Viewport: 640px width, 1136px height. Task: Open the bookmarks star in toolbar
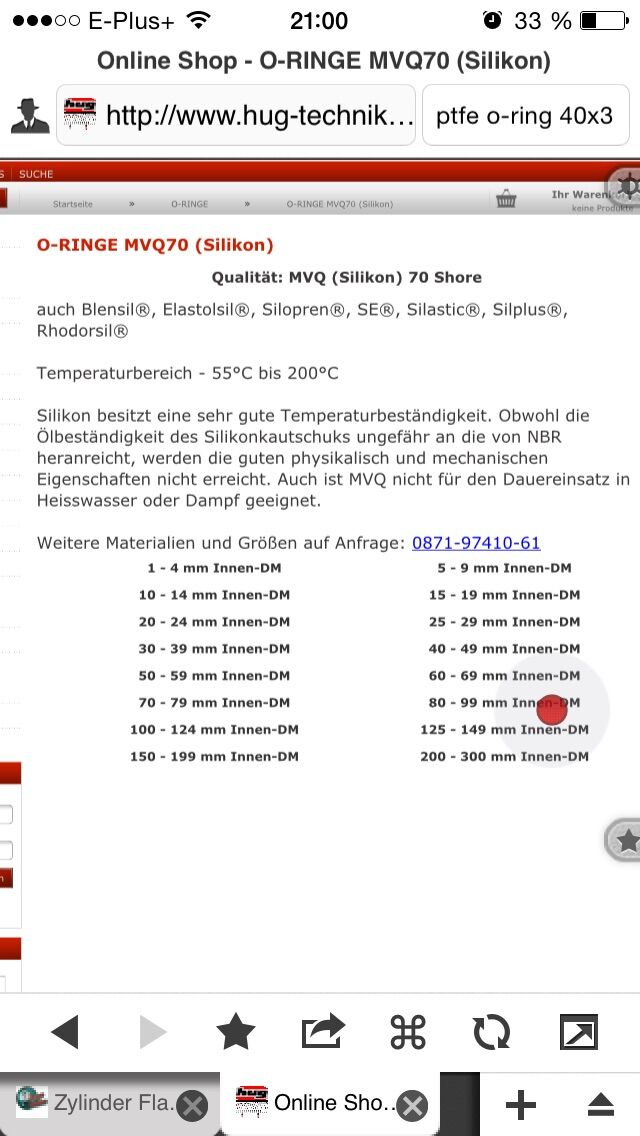click(x=236, y=1031)
